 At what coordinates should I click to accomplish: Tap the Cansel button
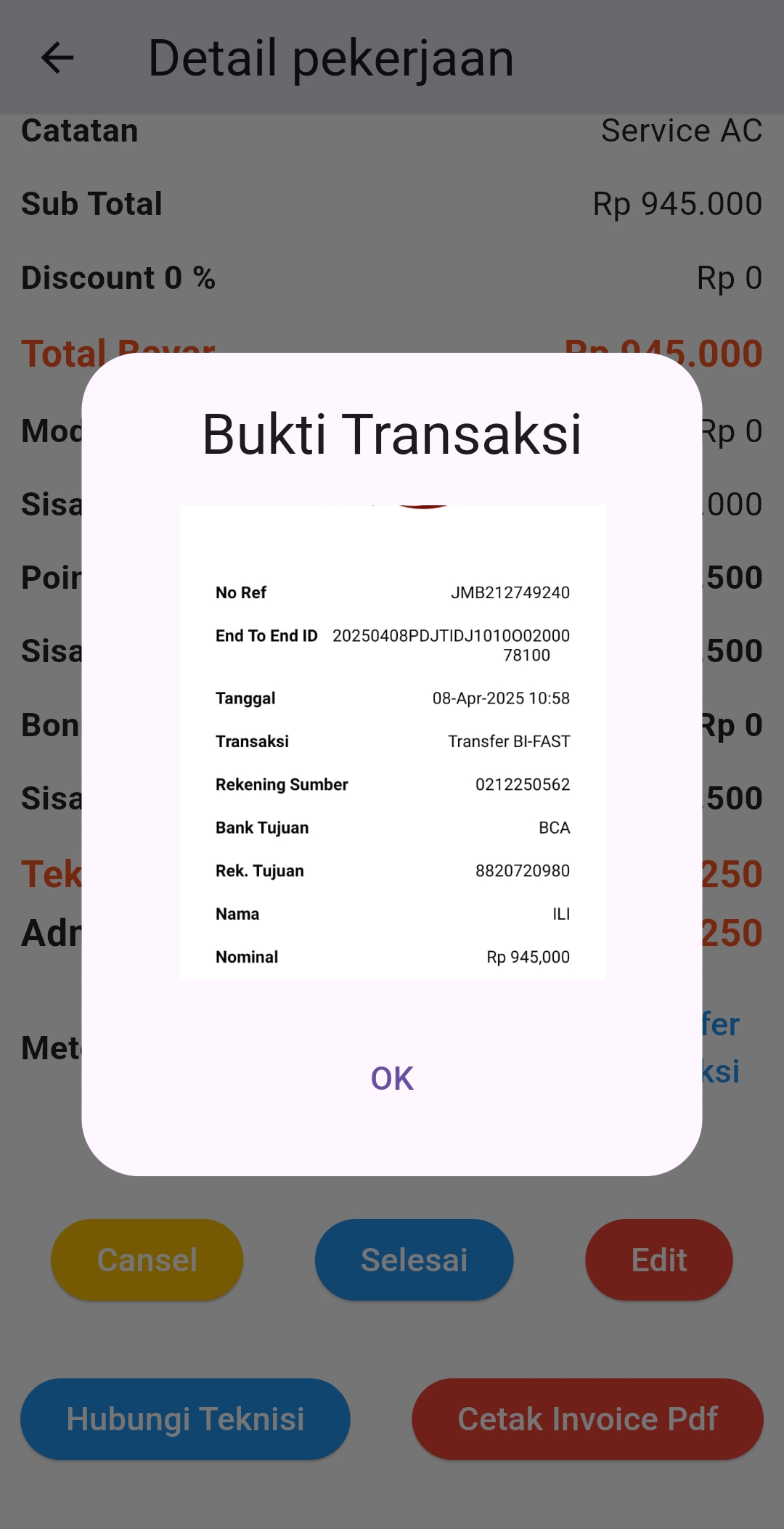pyautogui.click(x=147, y=1260)
